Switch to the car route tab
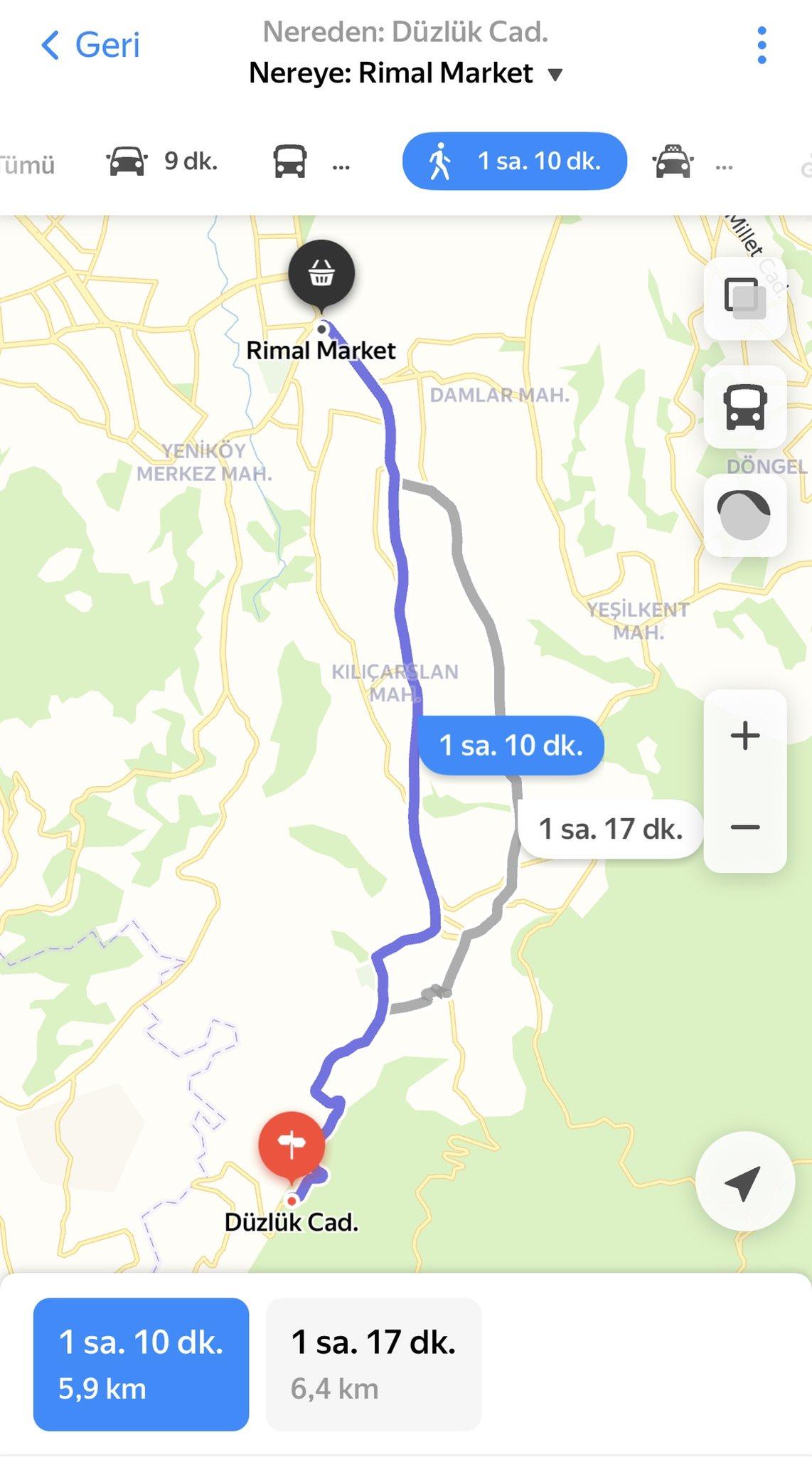812x1457 pixels. (162, 161)
